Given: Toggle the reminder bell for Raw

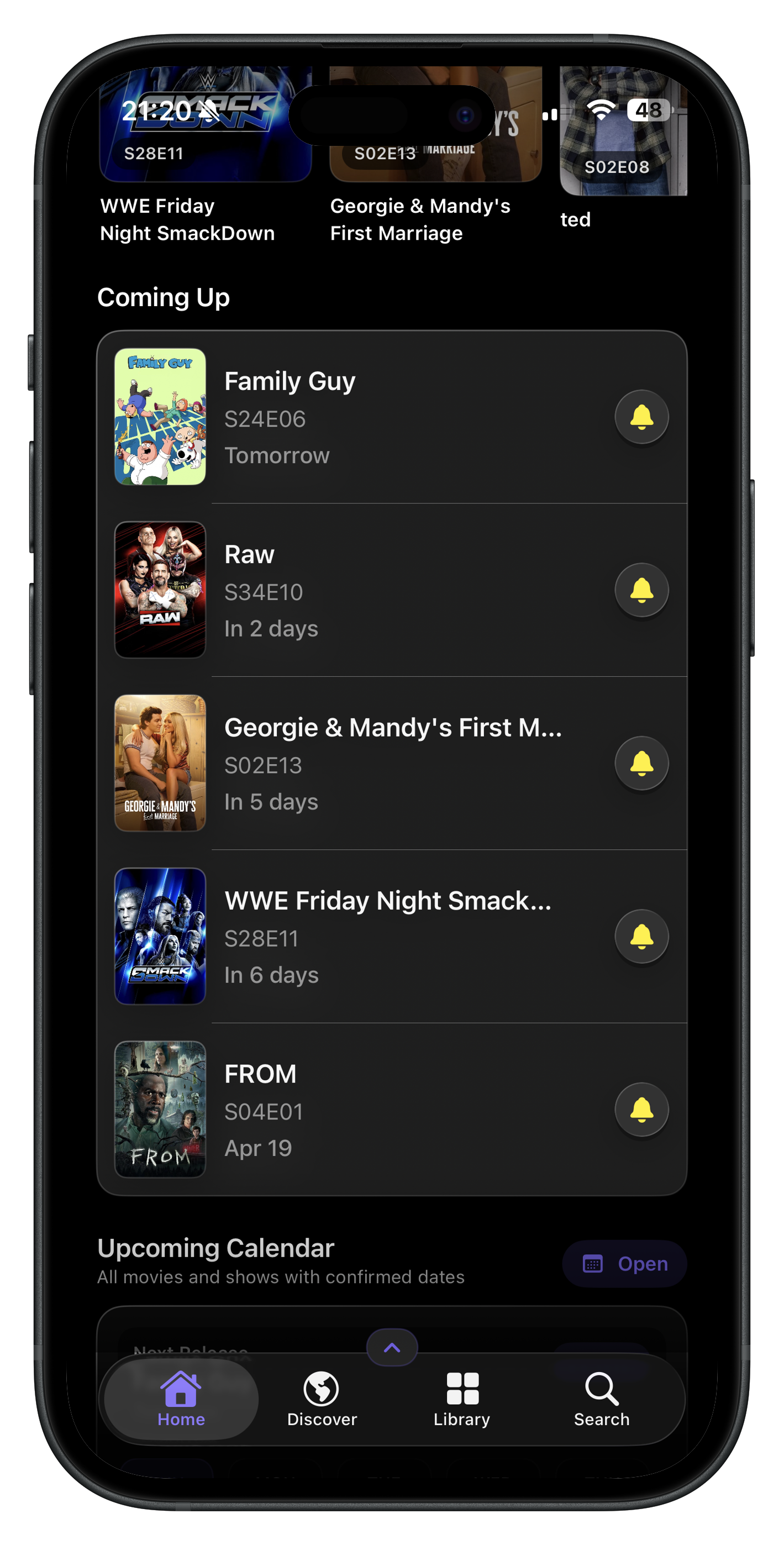Looking at the screenshot, I should pos(641,590).
